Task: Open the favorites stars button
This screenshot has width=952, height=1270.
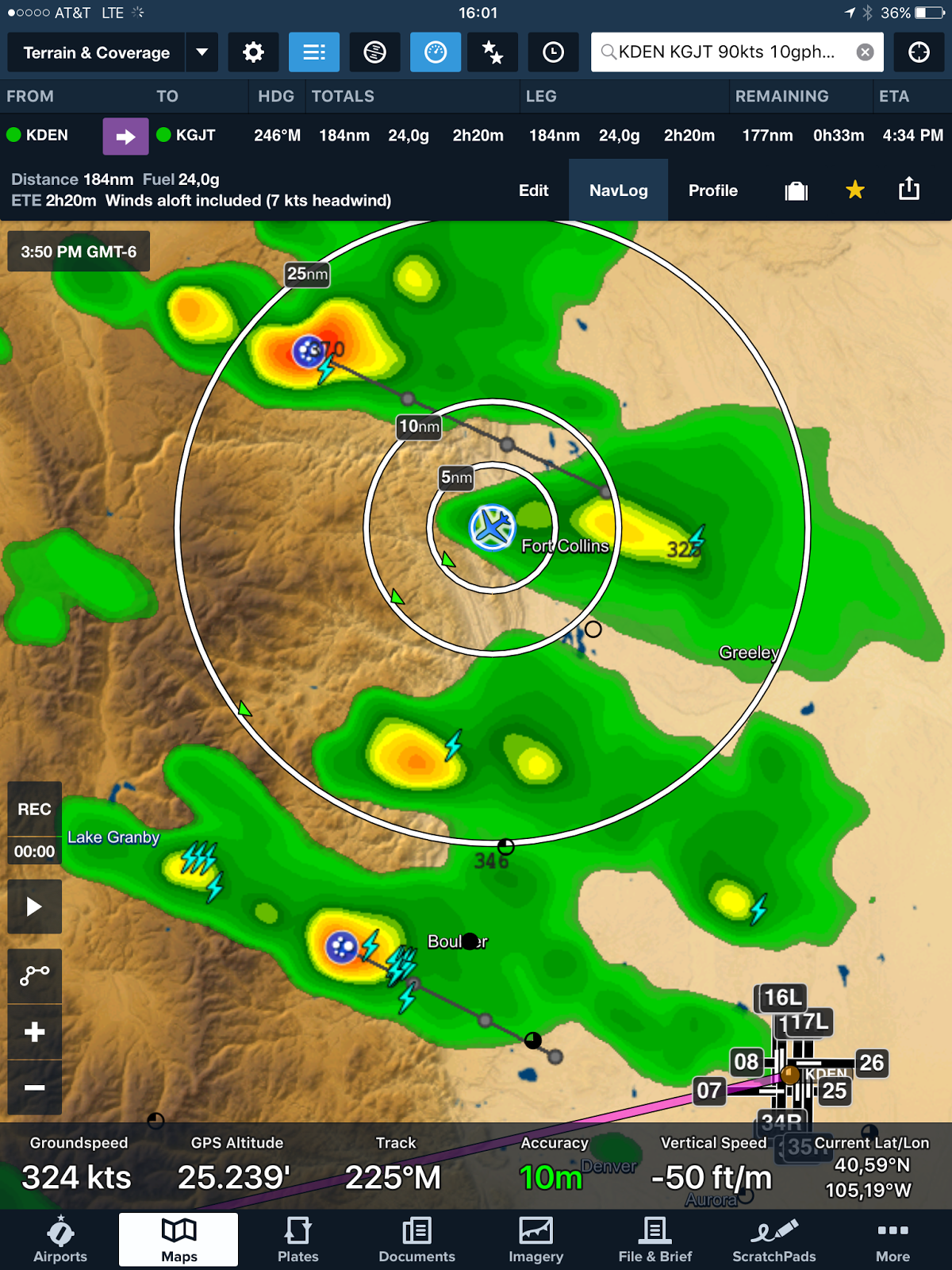Action: tap(492, 53)
